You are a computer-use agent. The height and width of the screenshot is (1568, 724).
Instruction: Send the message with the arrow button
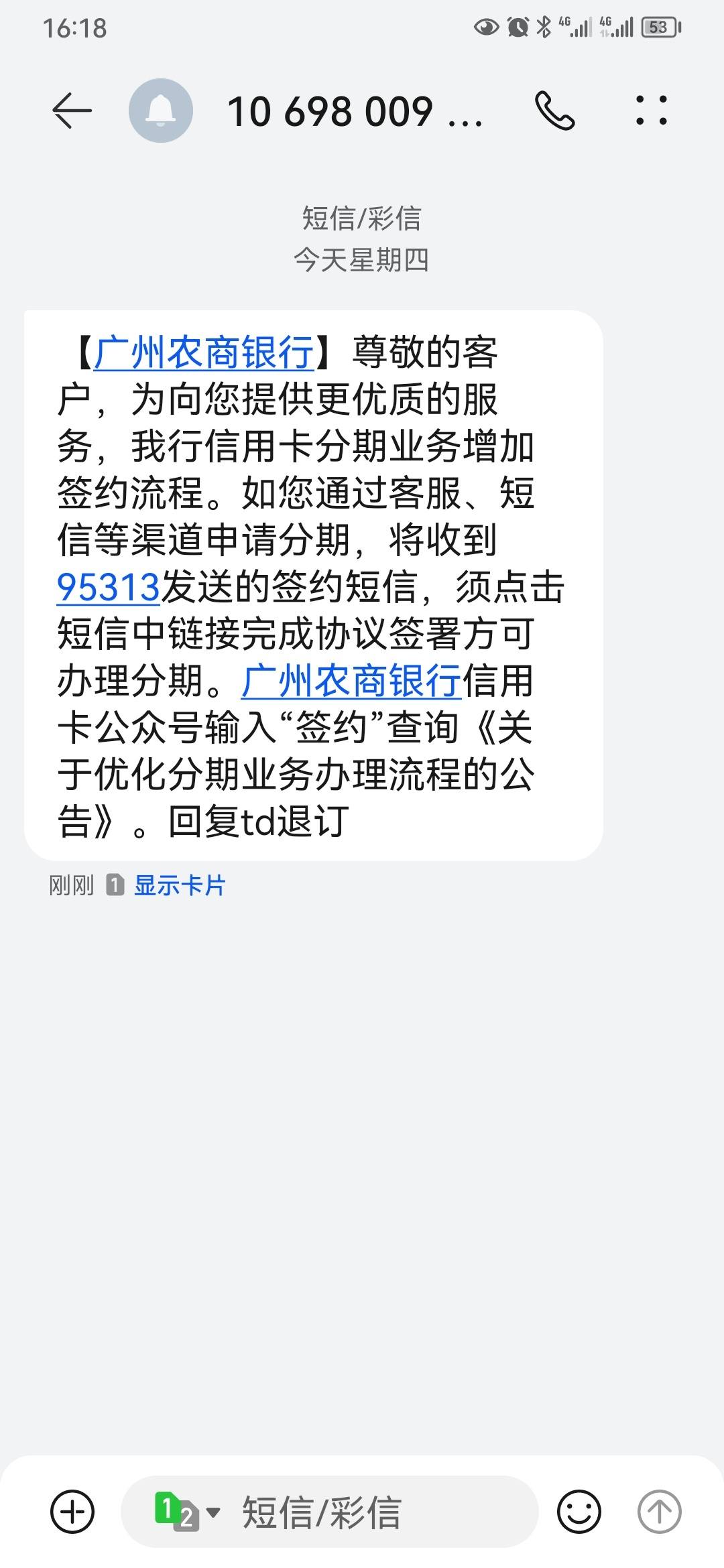point(660,1512)
